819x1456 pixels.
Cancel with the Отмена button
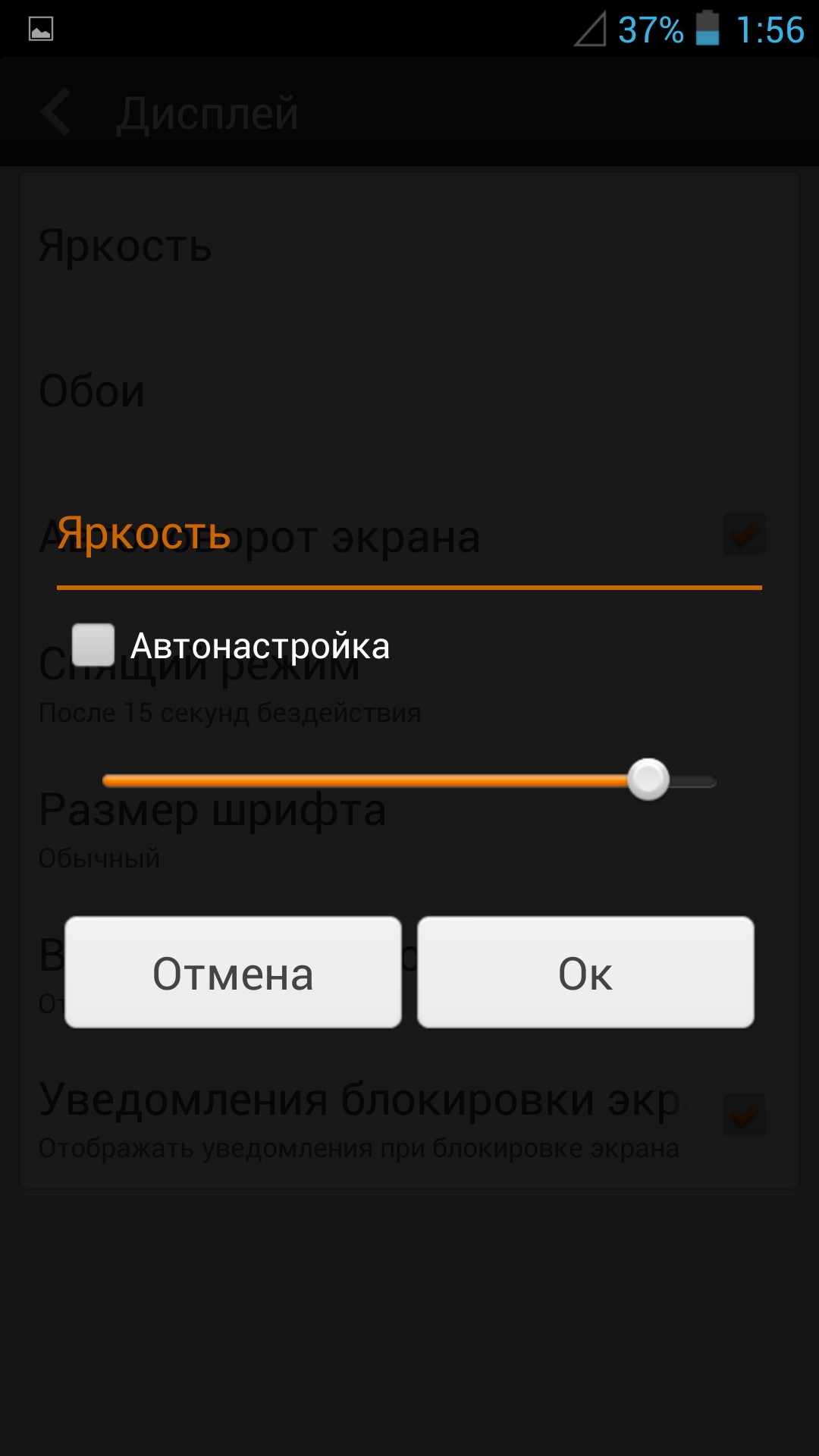233,973
